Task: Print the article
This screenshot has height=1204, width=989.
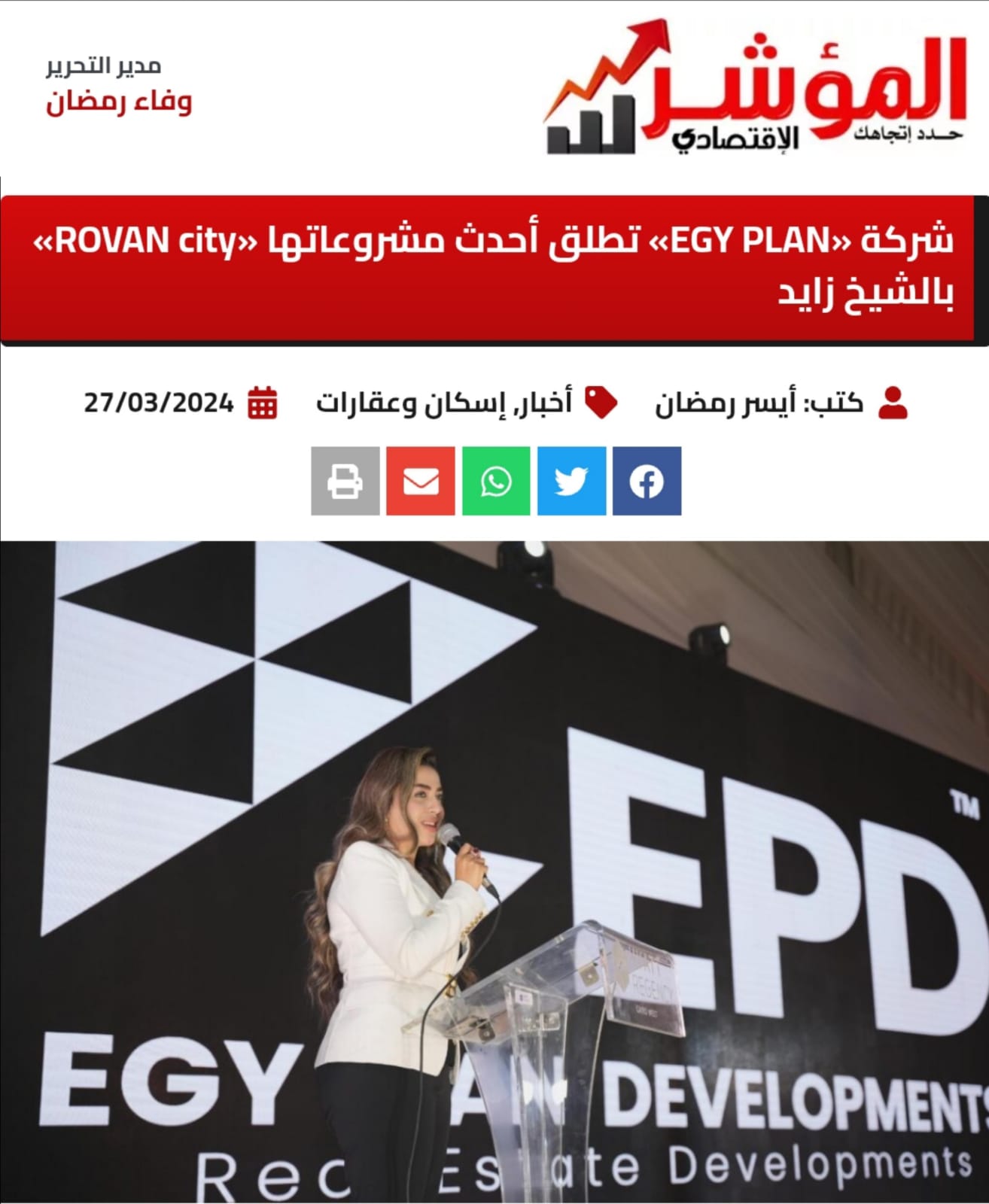Action: point(345,481)
